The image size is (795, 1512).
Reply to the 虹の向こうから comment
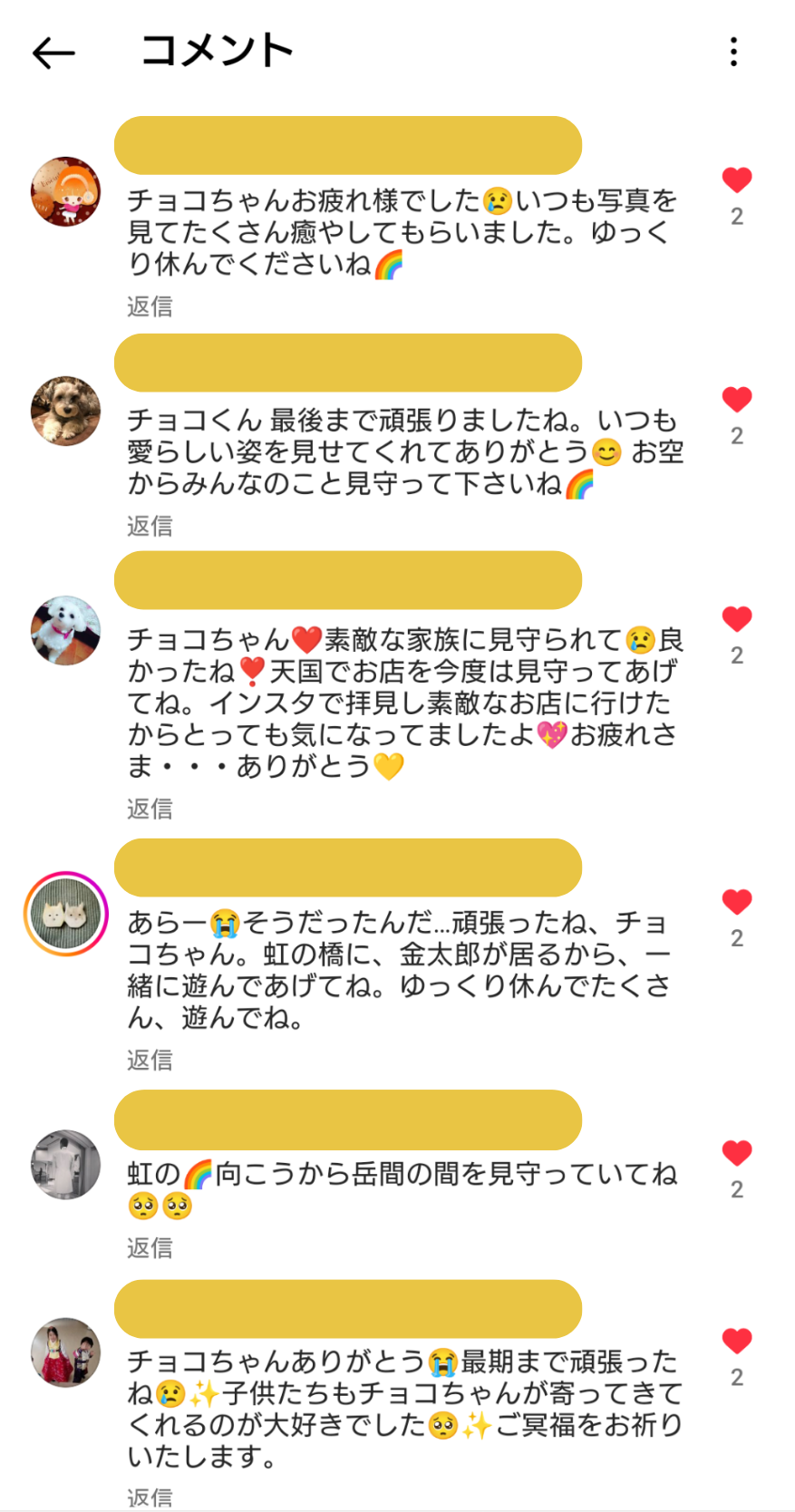150,1248
